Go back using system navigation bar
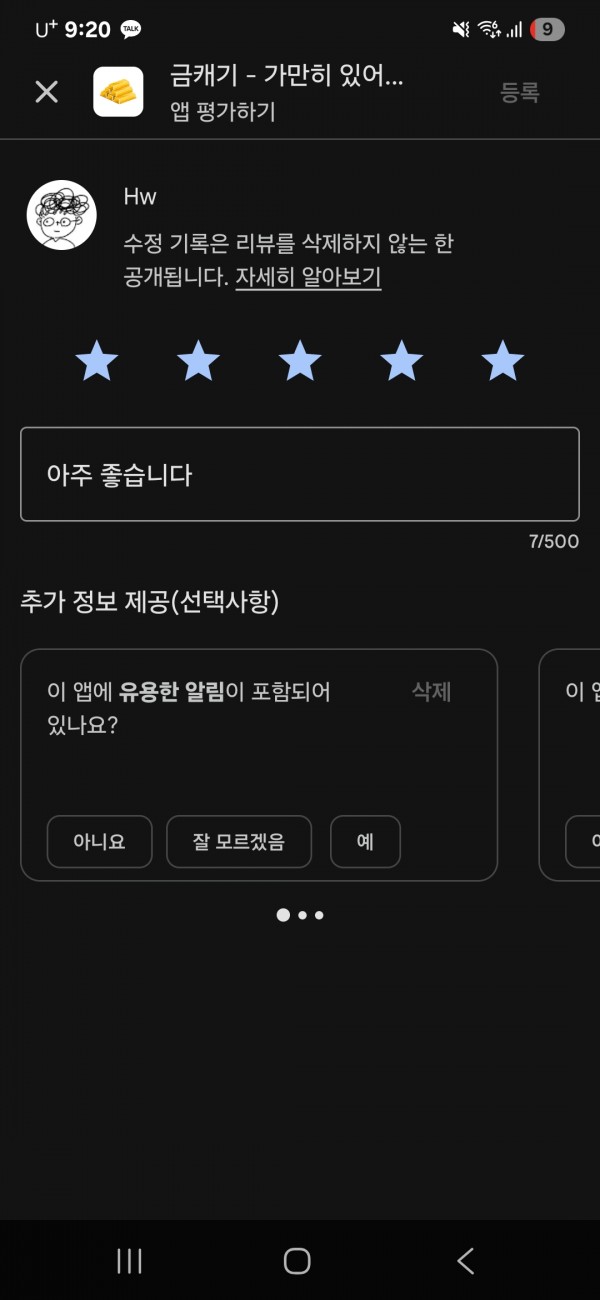The height and width of the screenshot is (1300, 600). click(465, 1261)
